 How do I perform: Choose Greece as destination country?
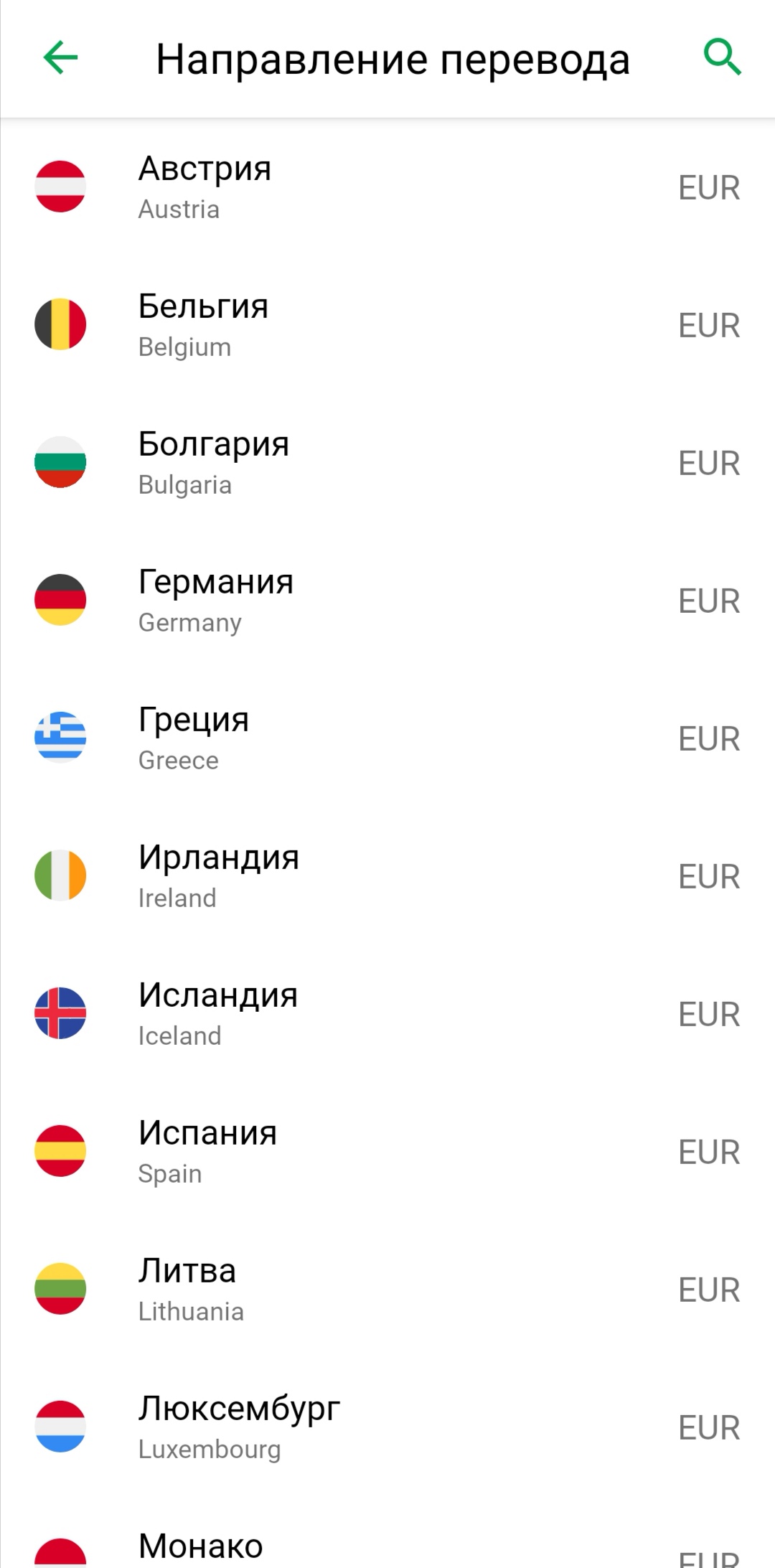tap(387, 738)
